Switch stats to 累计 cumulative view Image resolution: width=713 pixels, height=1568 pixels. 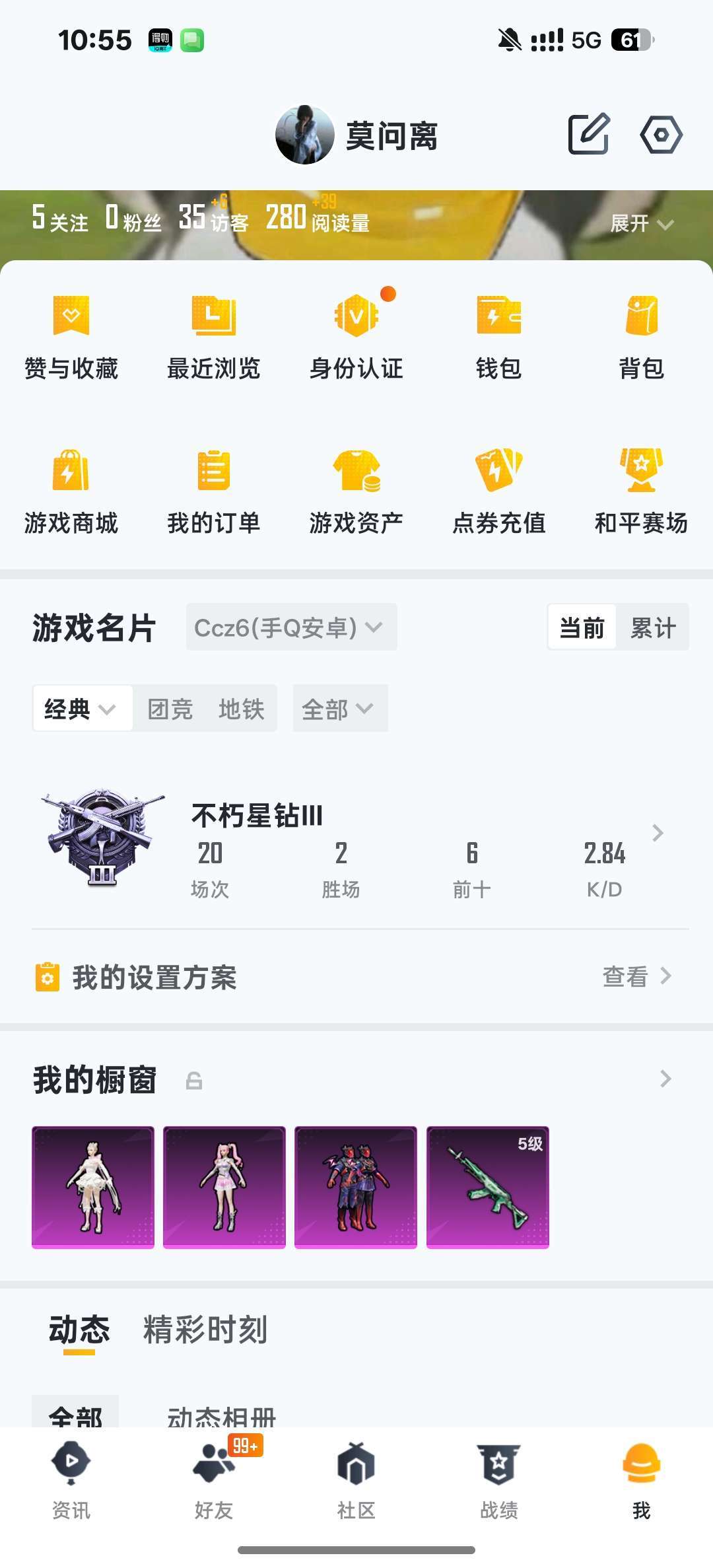pos(652,627)
